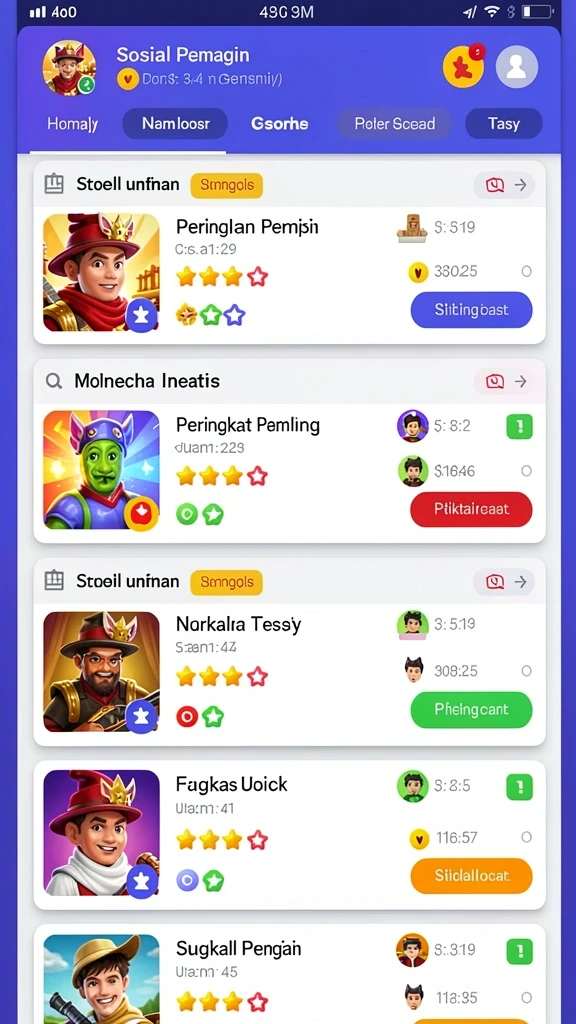Switch to the Homaly tab
The image size is (576, 1024).
coord(72,124)
